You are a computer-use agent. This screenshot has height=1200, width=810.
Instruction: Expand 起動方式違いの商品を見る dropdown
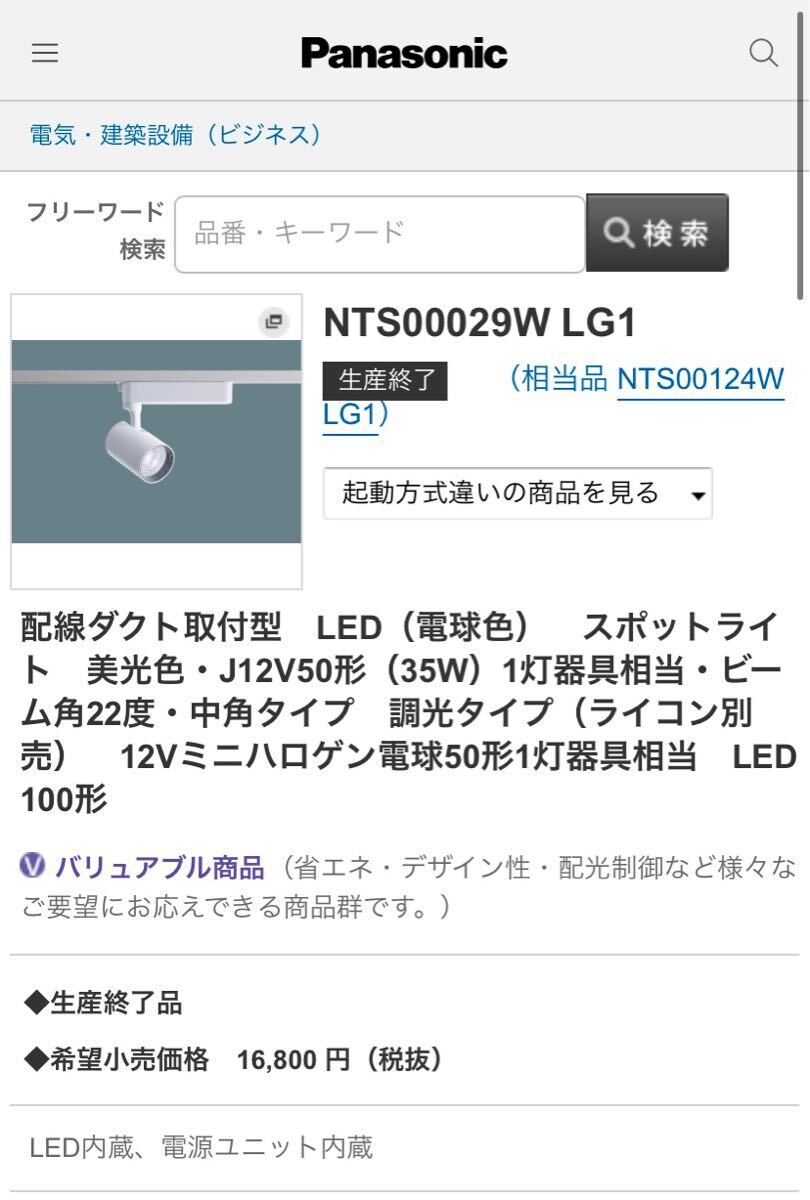(517, 493)
